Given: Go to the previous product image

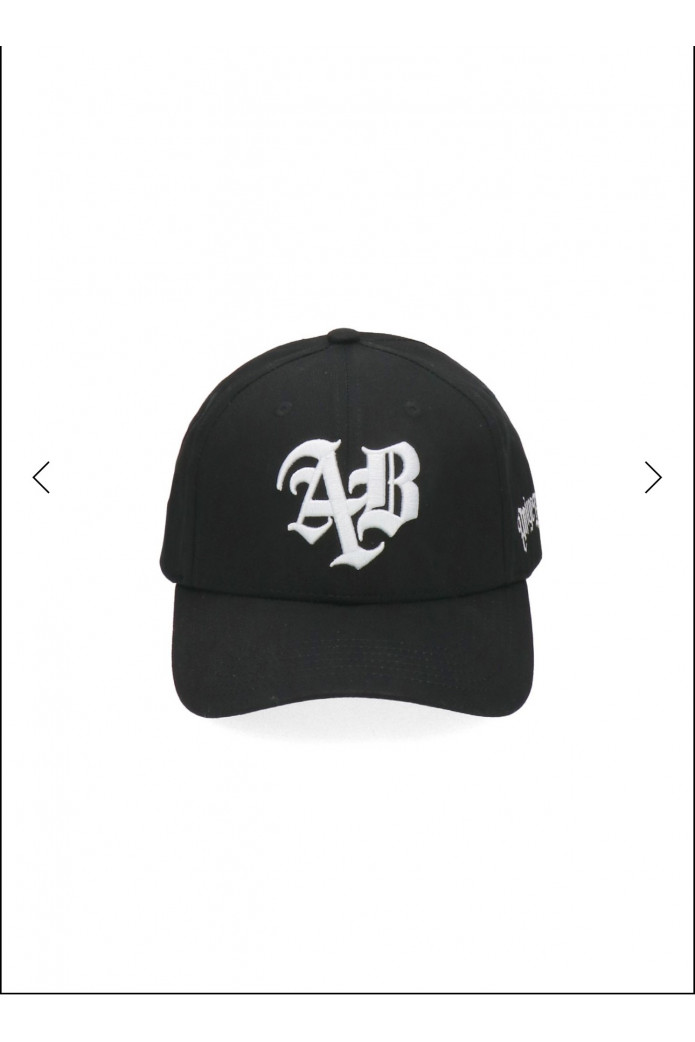Looking at the screenshot, I should (41, 478).
